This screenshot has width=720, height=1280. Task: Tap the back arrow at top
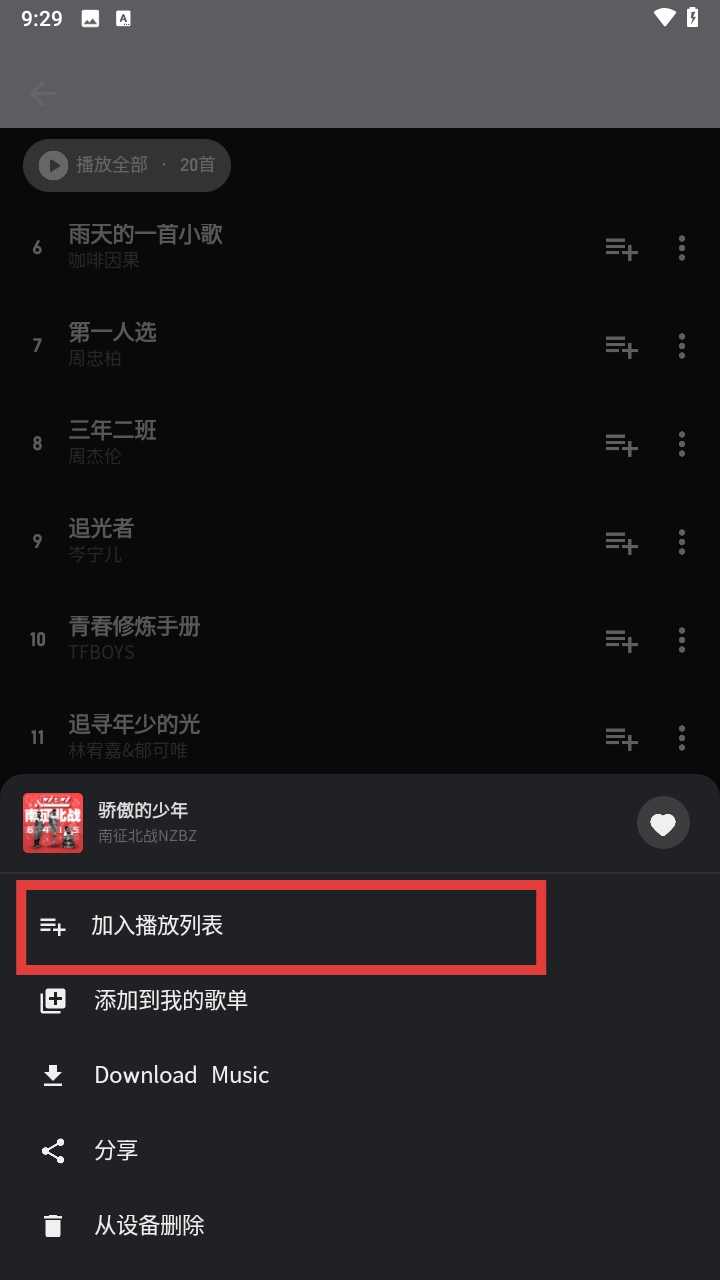click(x=42, y=94)
